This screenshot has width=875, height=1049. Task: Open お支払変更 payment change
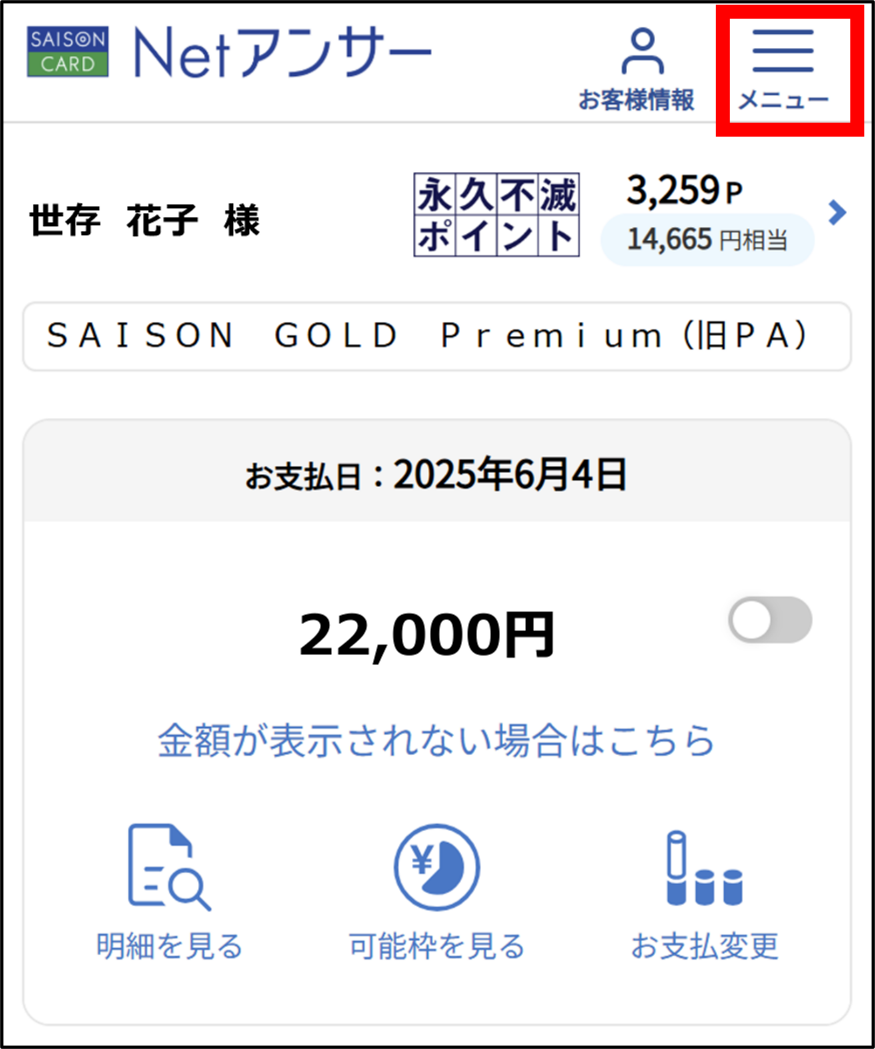pos(704,890)
